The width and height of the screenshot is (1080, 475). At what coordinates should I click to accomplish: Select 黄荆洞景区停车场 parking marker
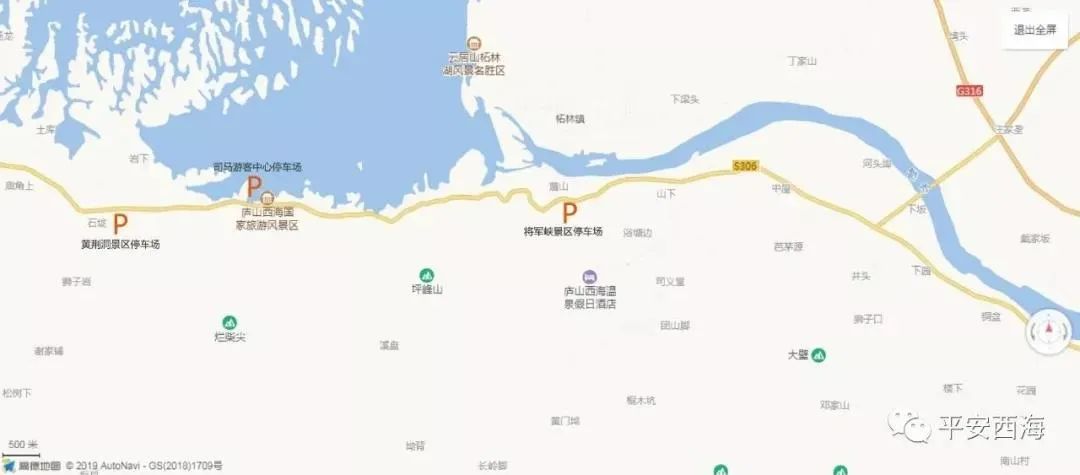coord(120,224)
